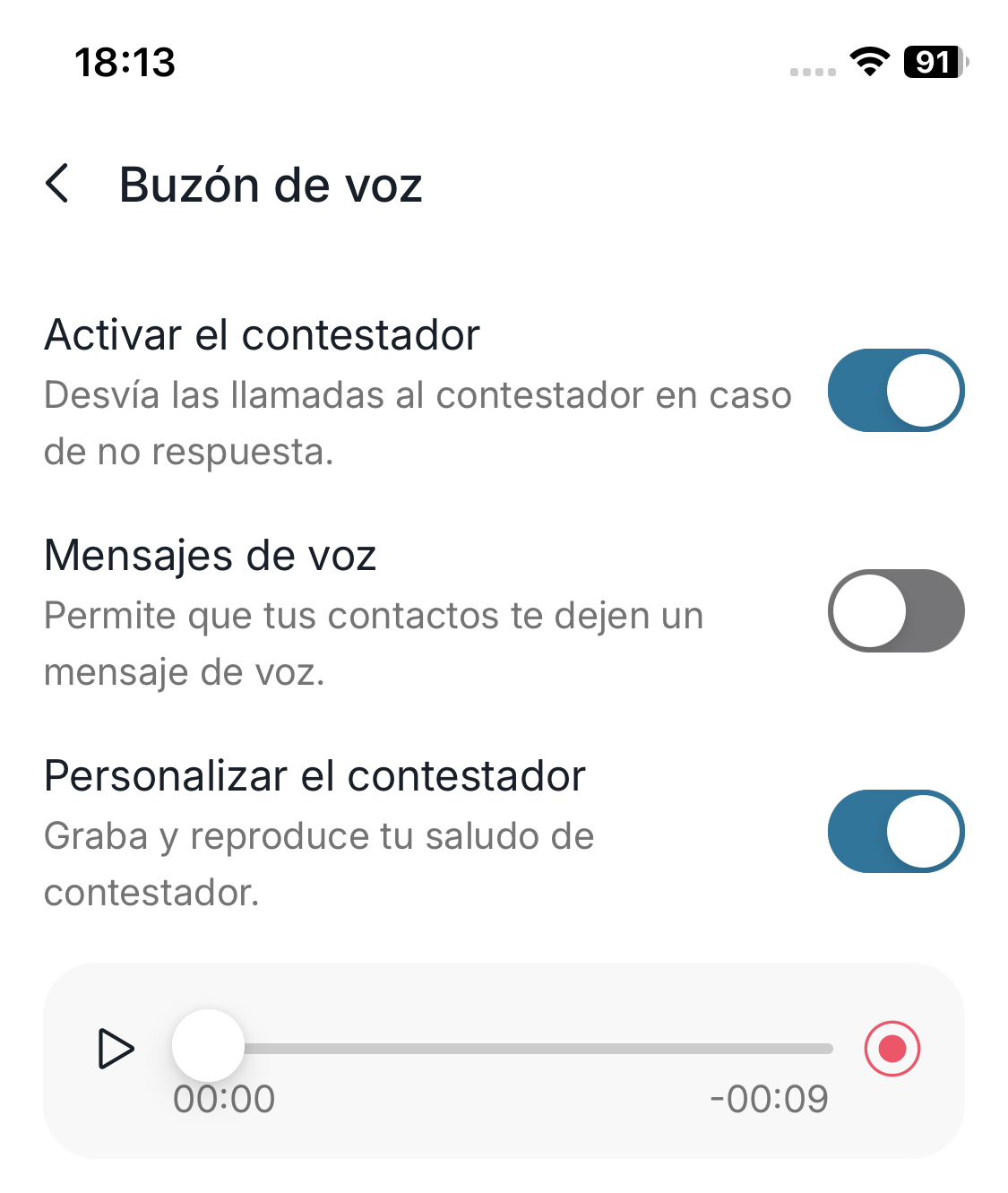Enable Mensajes de voz switch
This screenshot has height=1193, width=1008.
895,611
